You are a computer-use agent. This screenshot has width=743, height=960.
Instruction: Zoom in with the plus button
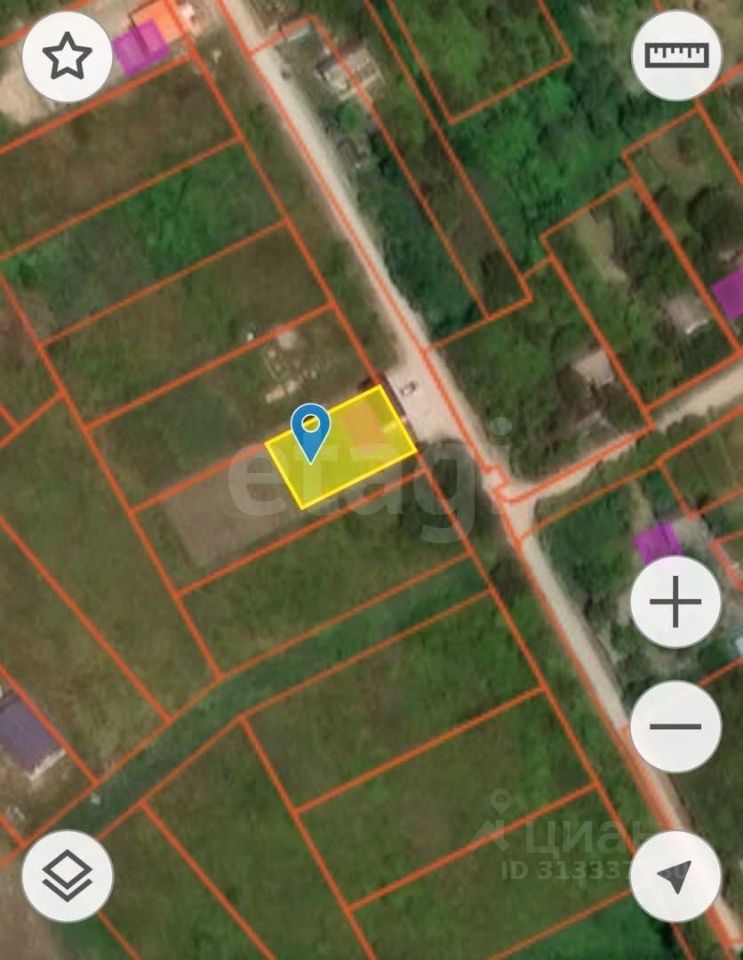tap(676, 602)
